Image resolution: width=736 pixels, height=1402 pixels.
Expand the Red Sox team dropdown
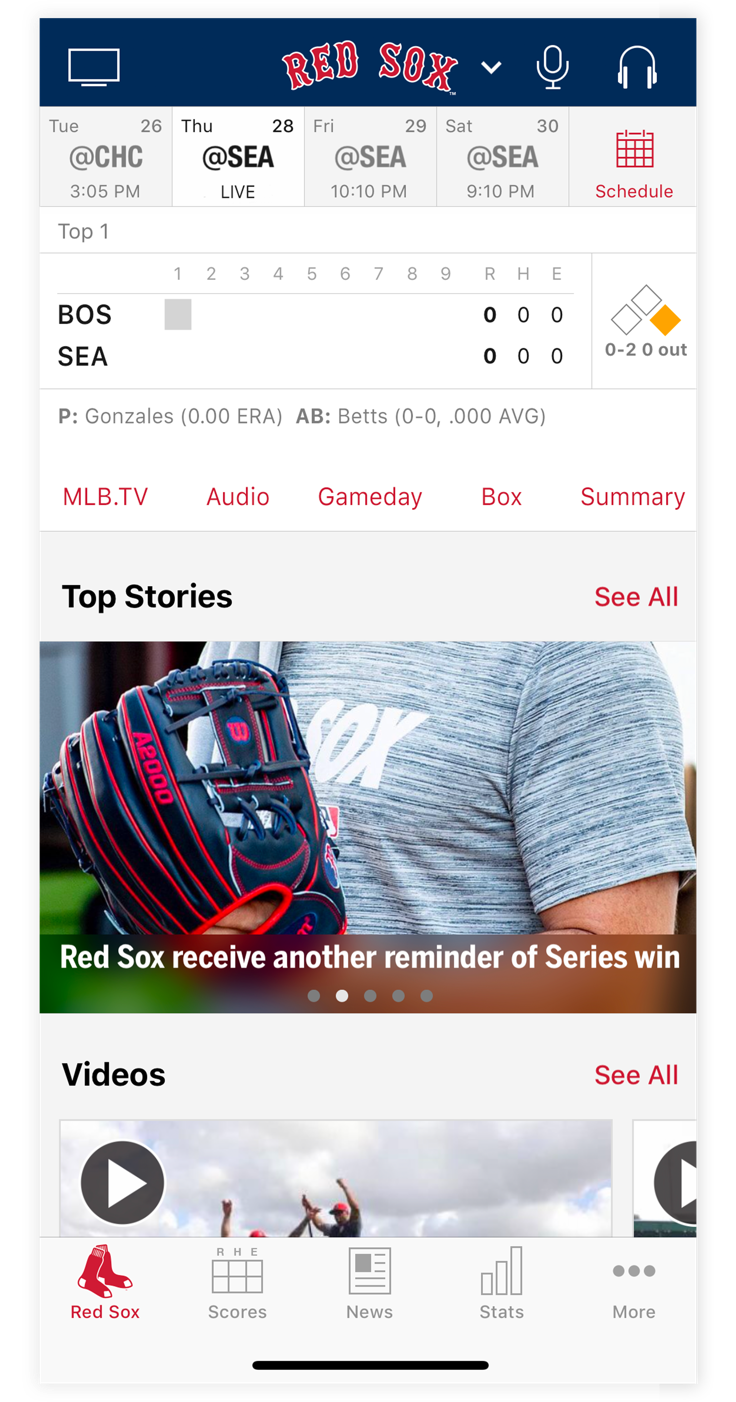(490, 67)
